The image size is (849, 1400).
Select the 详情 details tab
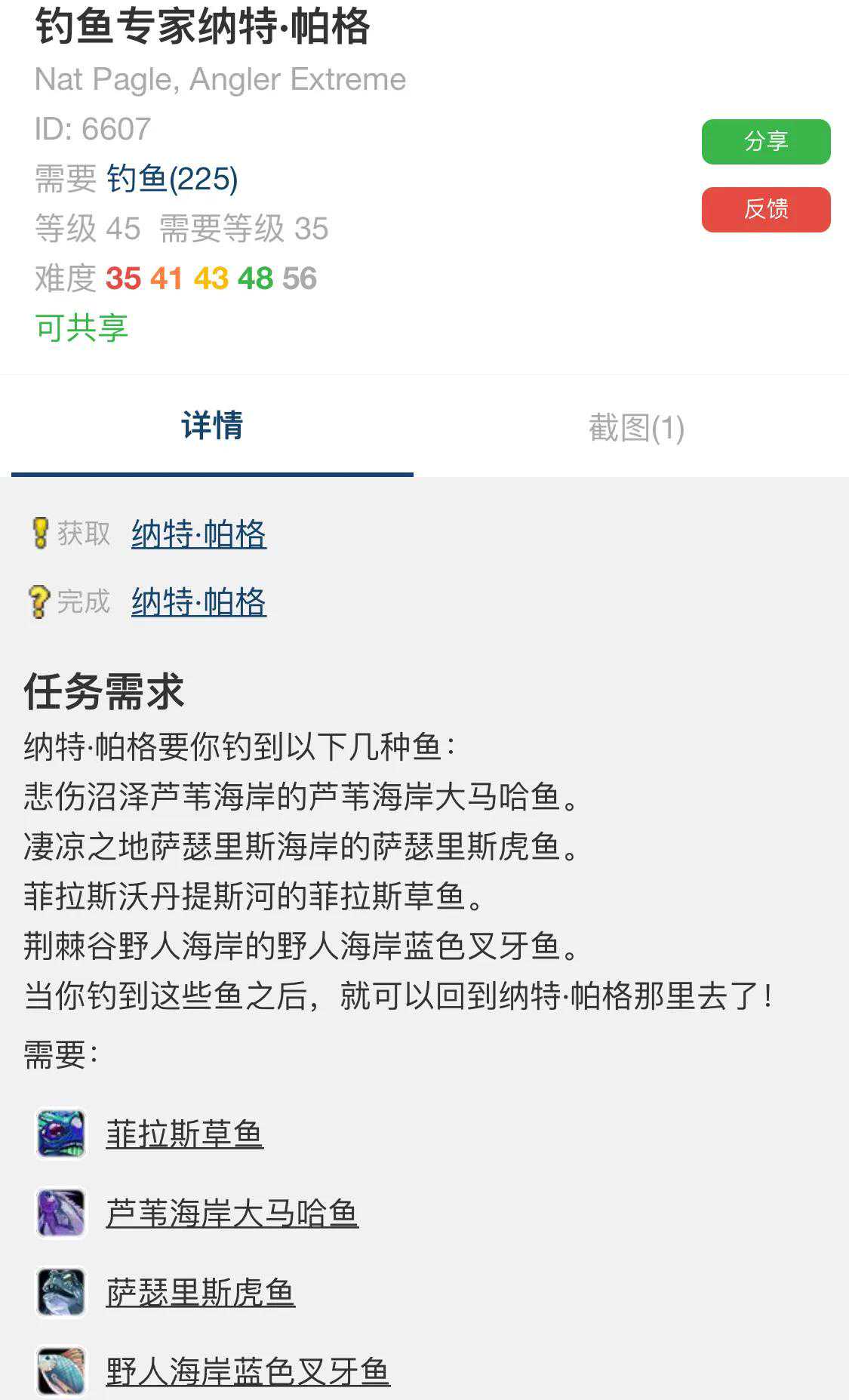(x=212, y=426)
